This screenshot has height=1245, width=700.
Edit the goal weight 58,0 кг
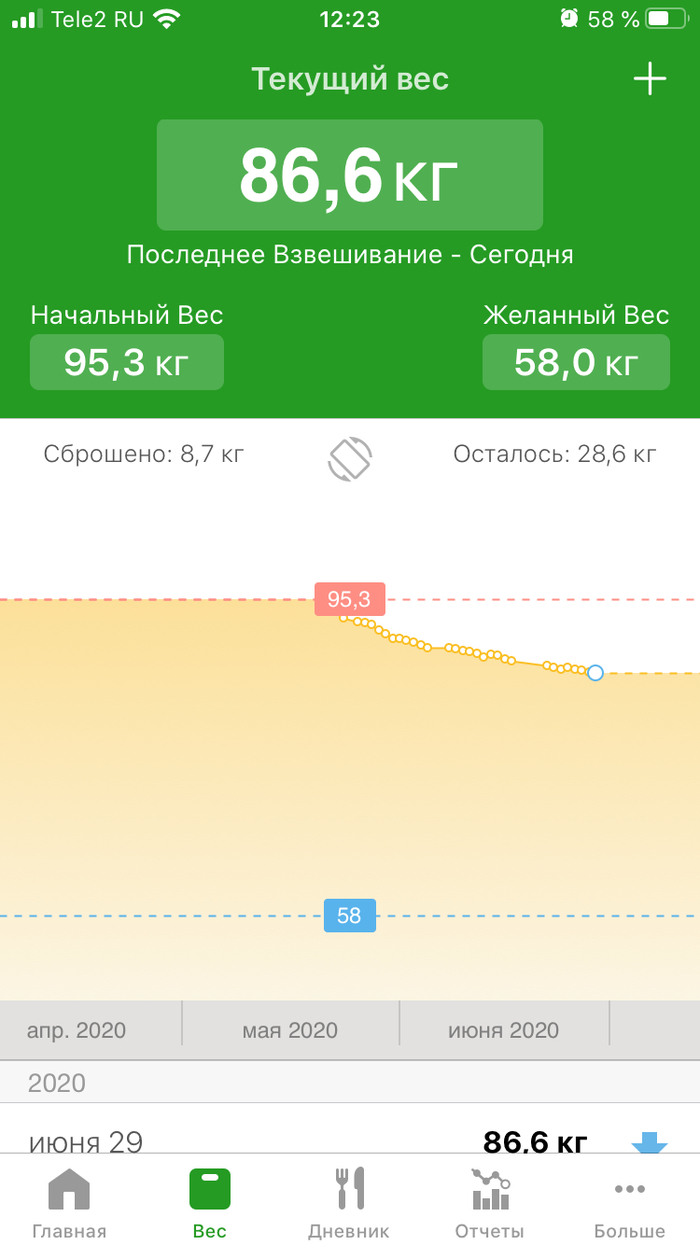pyautogui.click(x=575, y=362)
